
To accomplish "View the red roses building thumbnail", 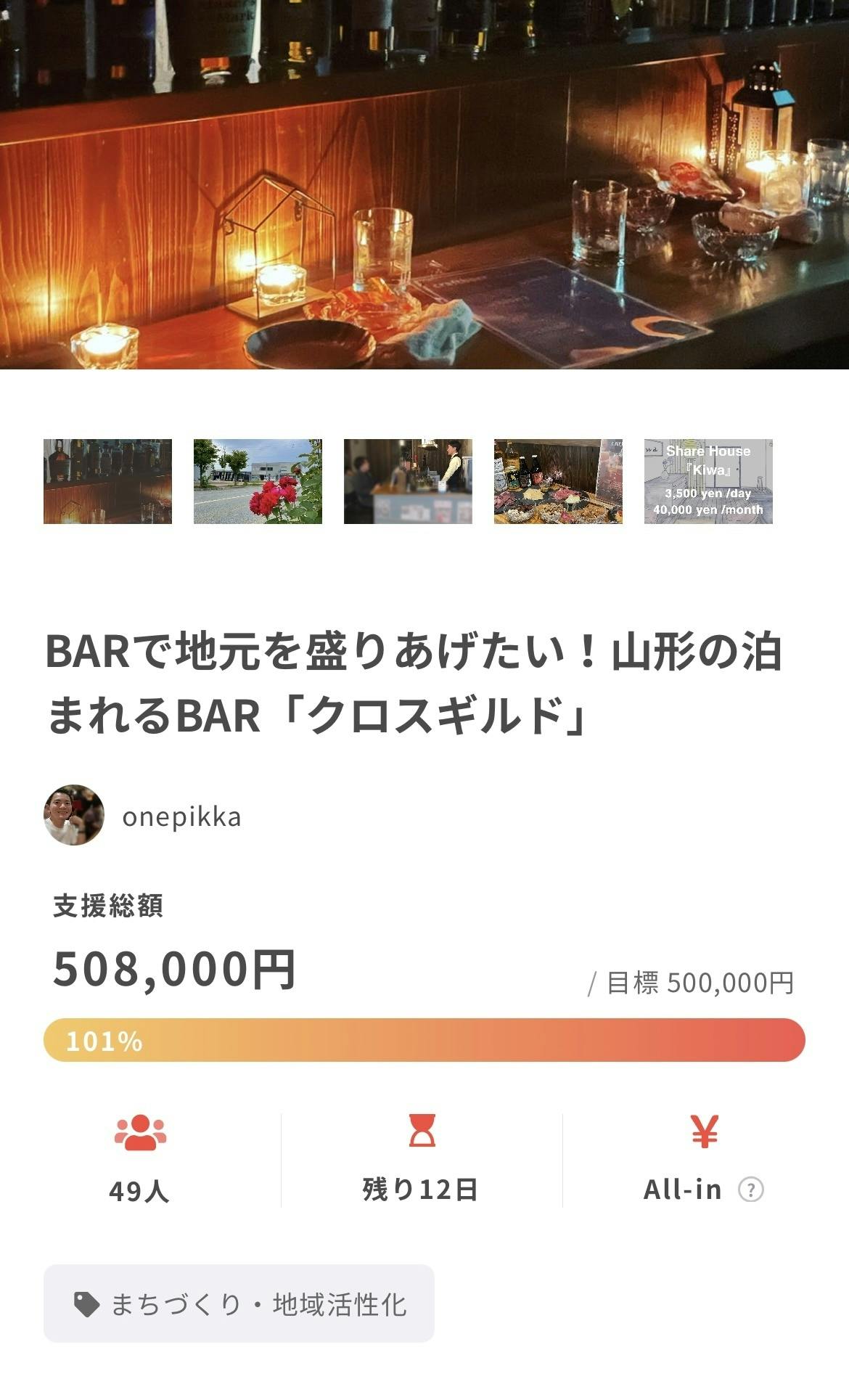I will [258, 481].
